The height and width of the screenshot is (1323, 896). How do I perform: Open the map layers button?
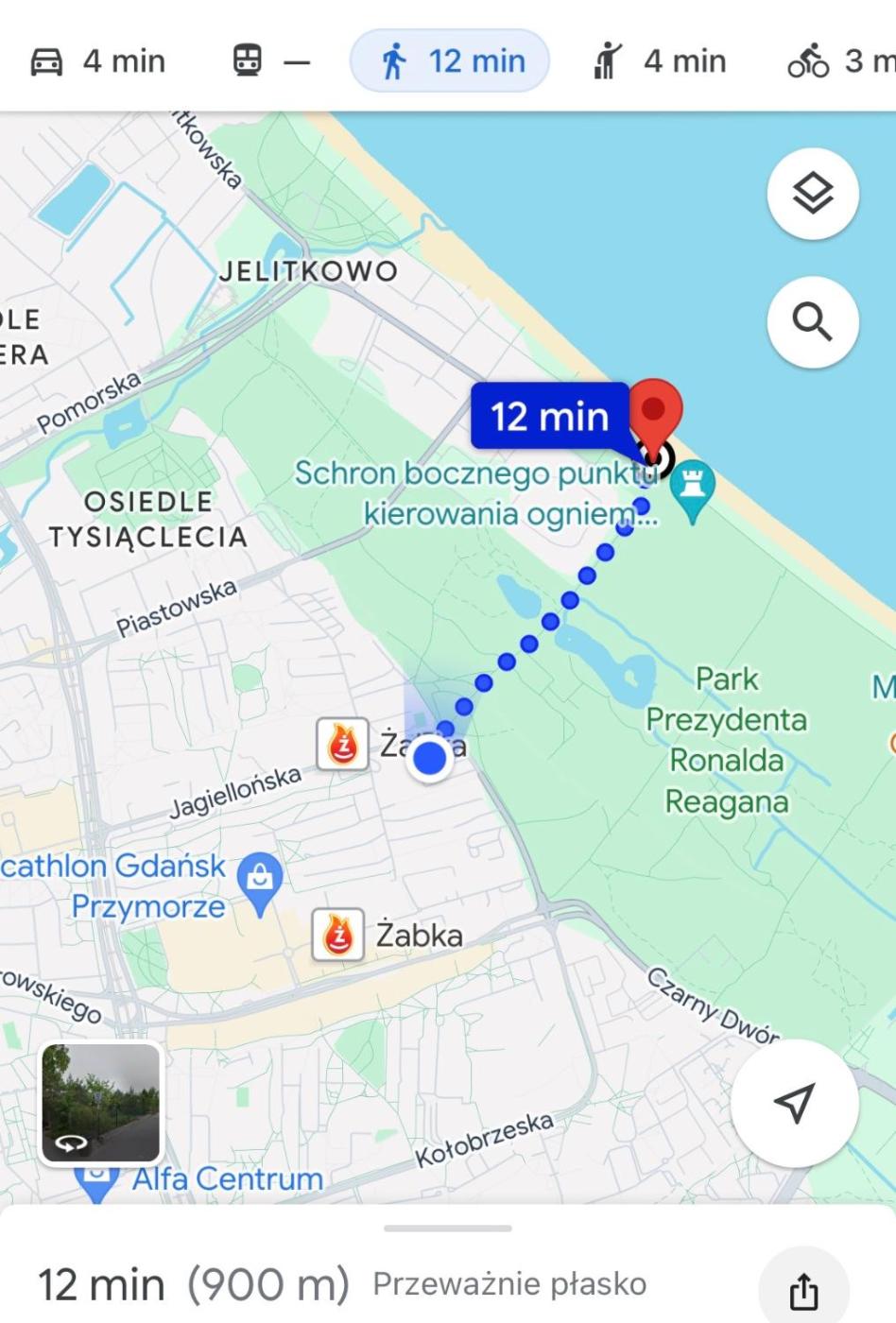coord(812,194)
